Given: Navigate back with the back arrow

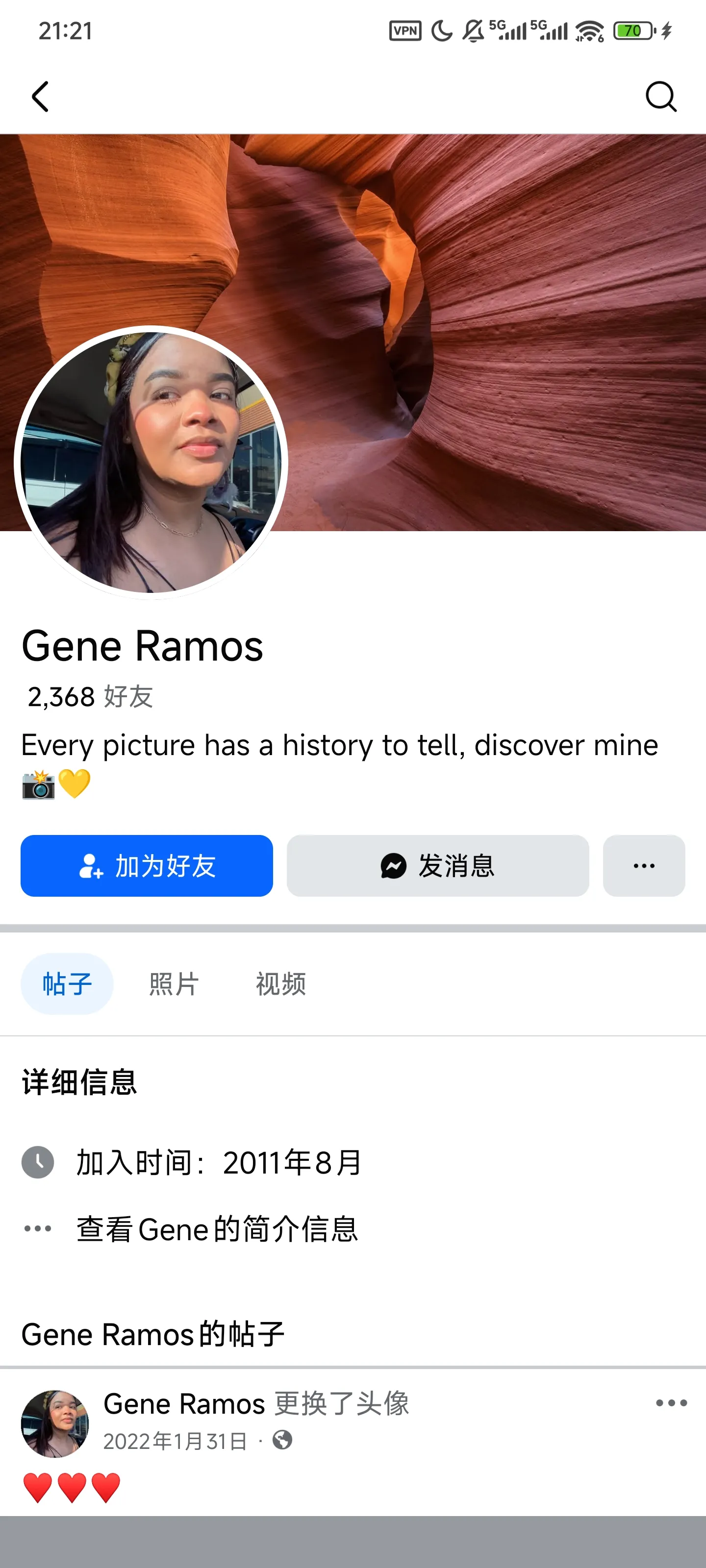Looking at the screenshot, I should tap(40, 96).
